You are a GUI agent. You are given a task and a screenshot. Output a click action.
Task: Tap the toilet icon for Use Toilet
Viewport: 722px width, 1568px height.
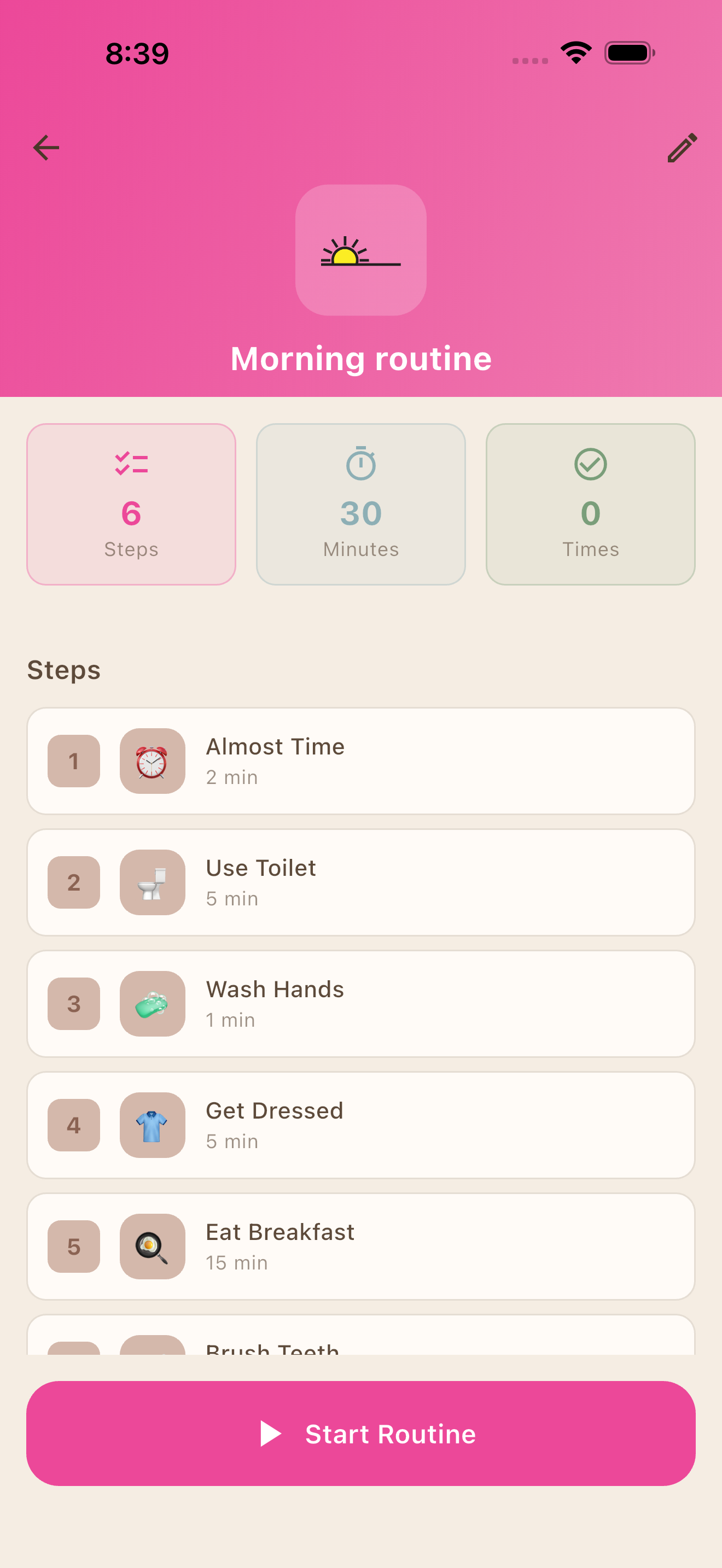(152, 882)
